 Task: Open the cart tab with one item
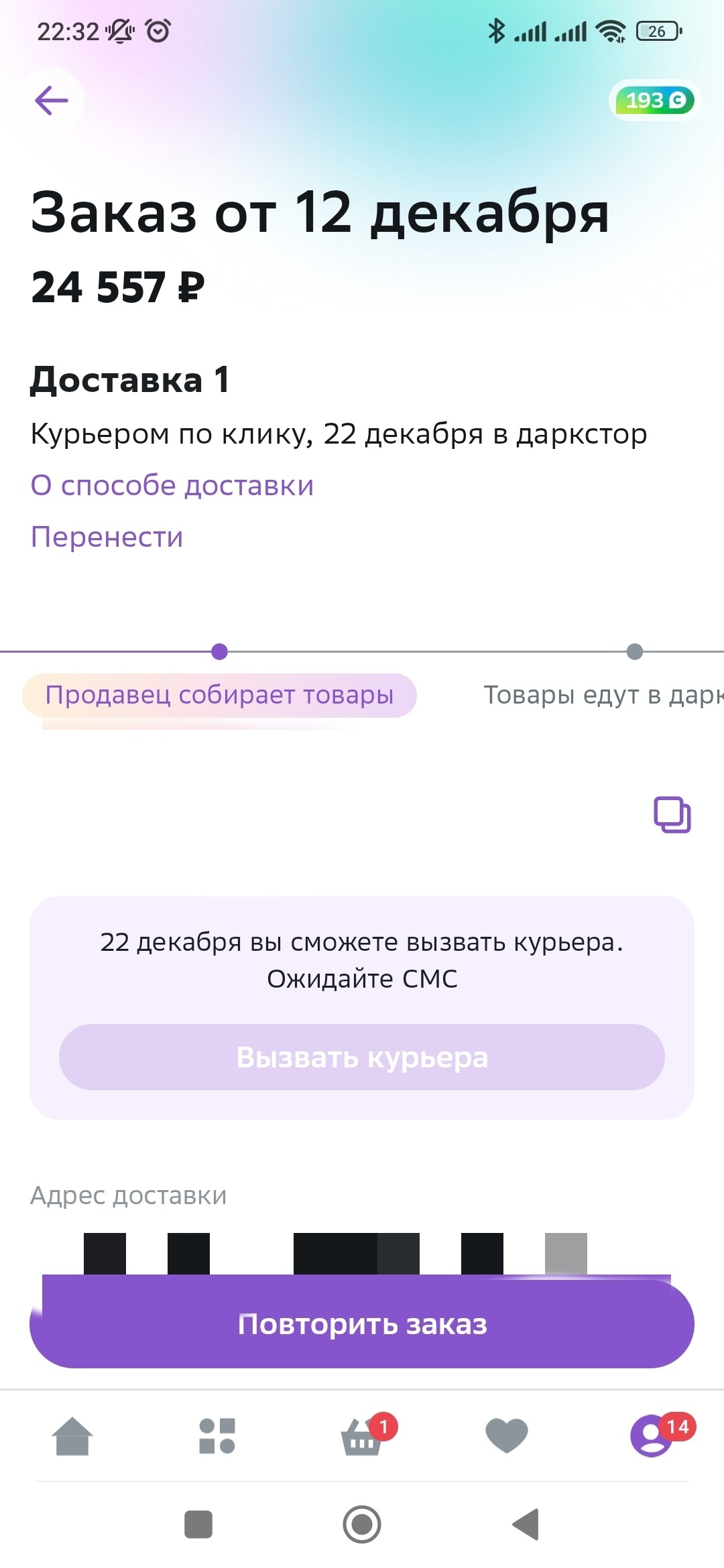coord(363,1435)
